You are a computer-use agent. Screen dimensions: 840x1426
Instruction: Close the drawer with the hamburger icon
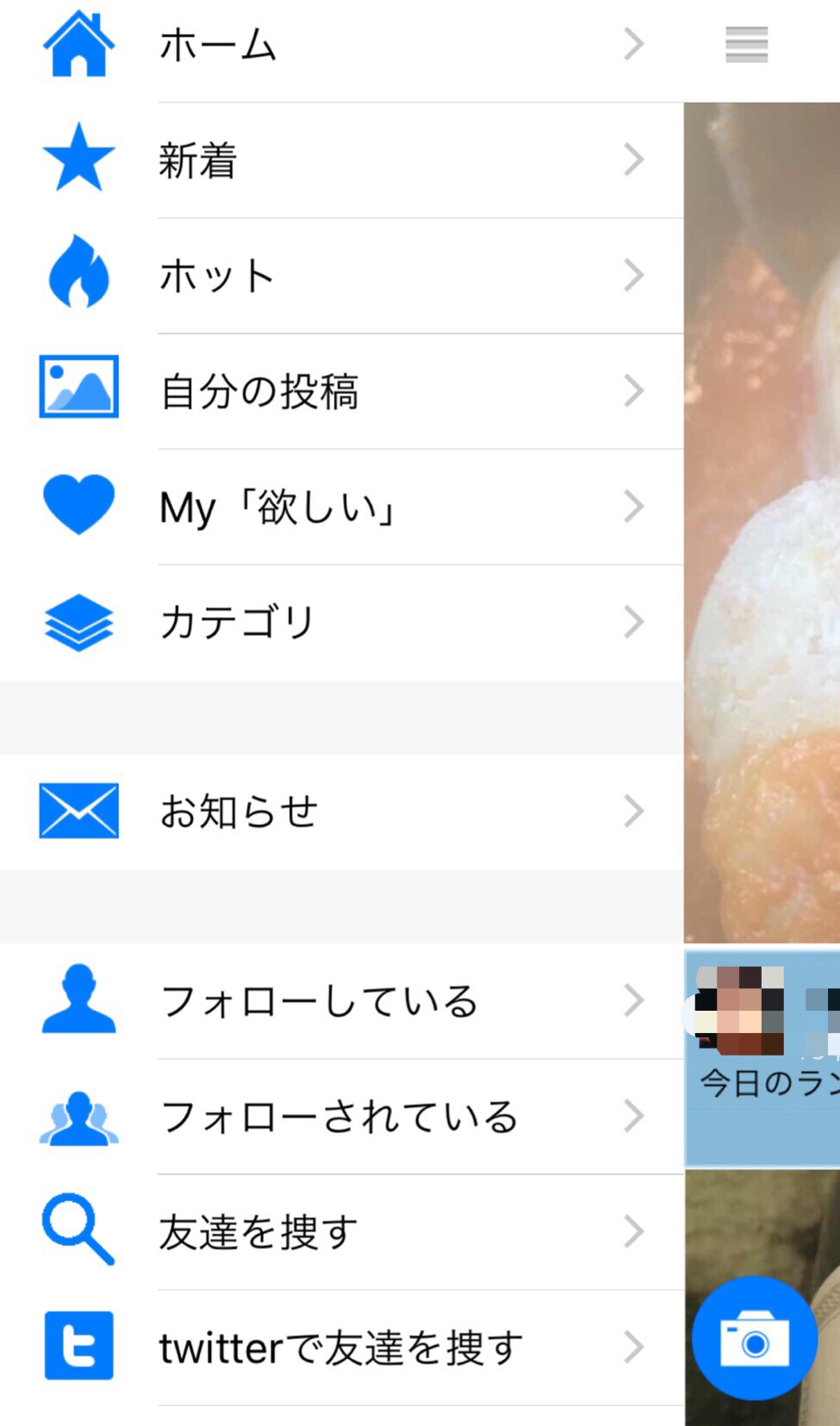pos(746,45)
